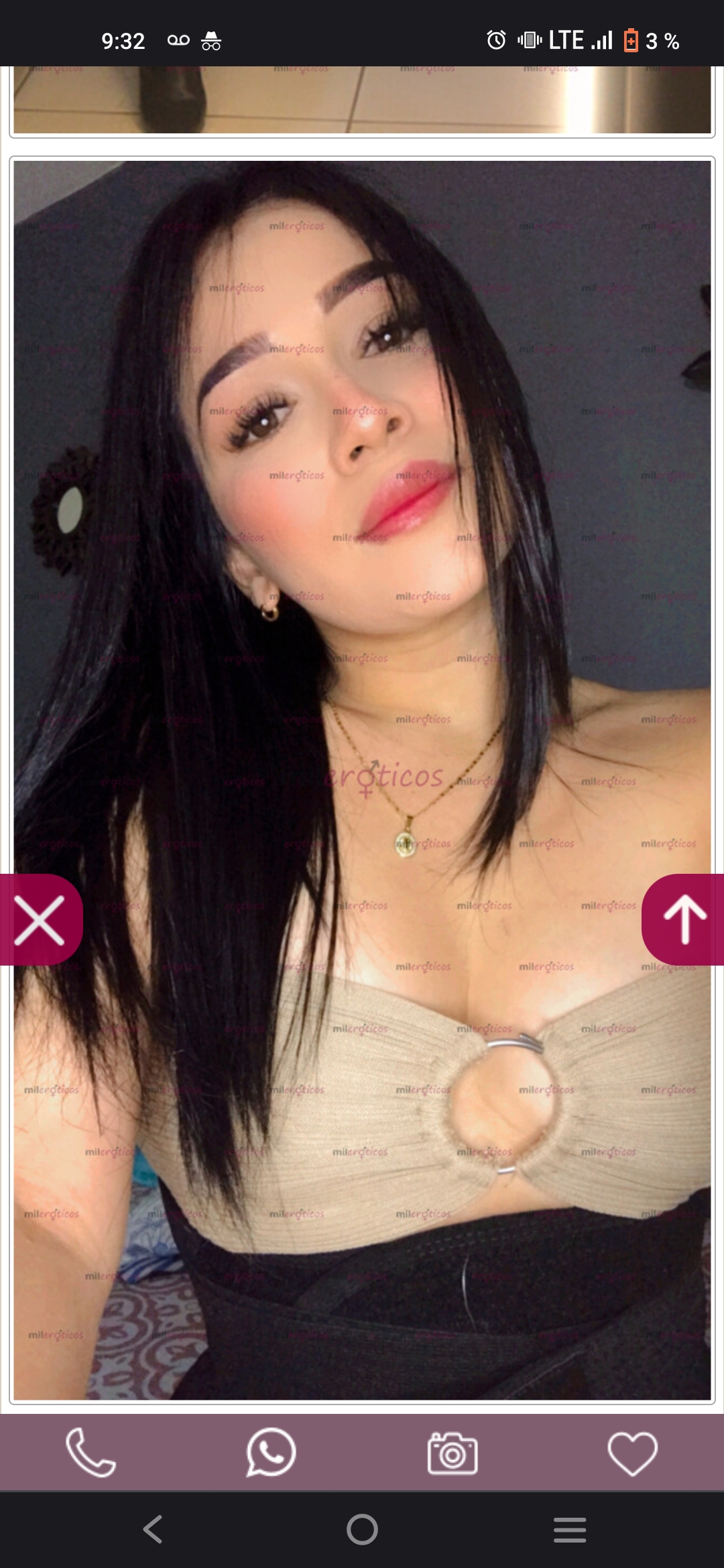The height and width of the screenshot is (1568, 724).
Task: Open the photo gallery camera icon
Action: 452,1453
